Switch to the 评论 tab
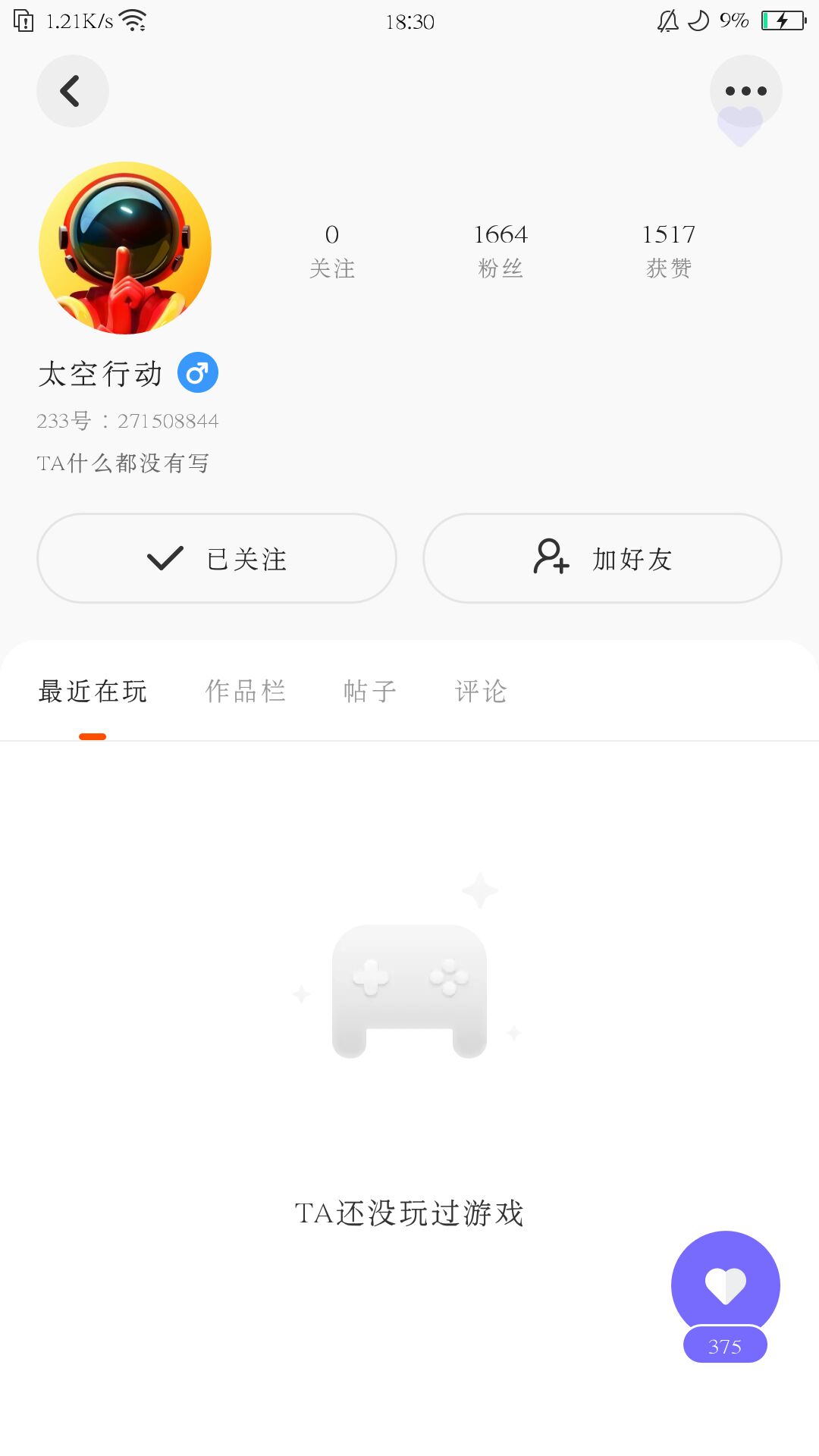Image resolution: width=819 pixels, height=1456 pixels. [x=481, y=691]
